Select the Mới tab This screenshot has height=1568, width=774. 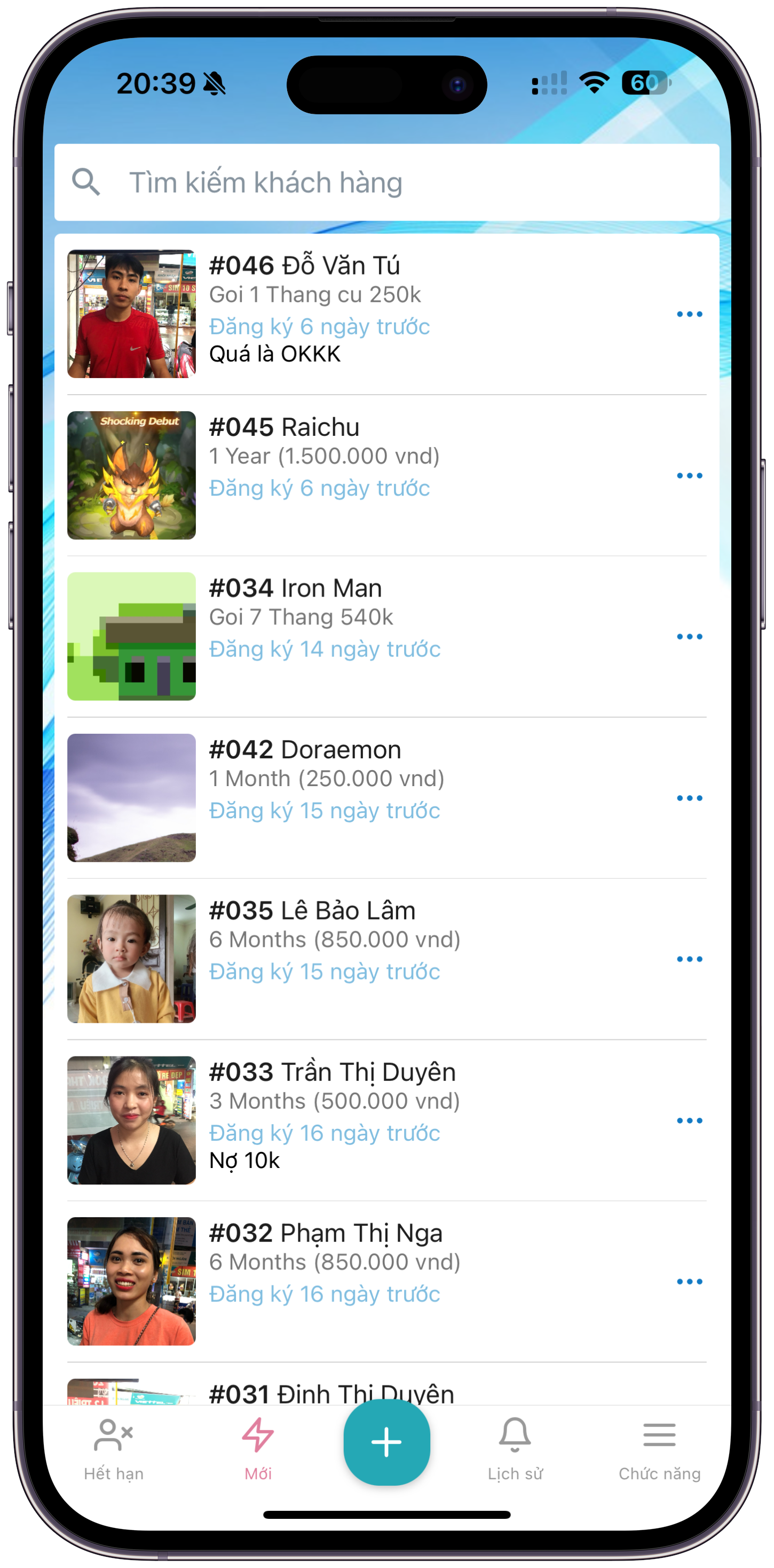pyautogui.click(x=258, y=1450)
